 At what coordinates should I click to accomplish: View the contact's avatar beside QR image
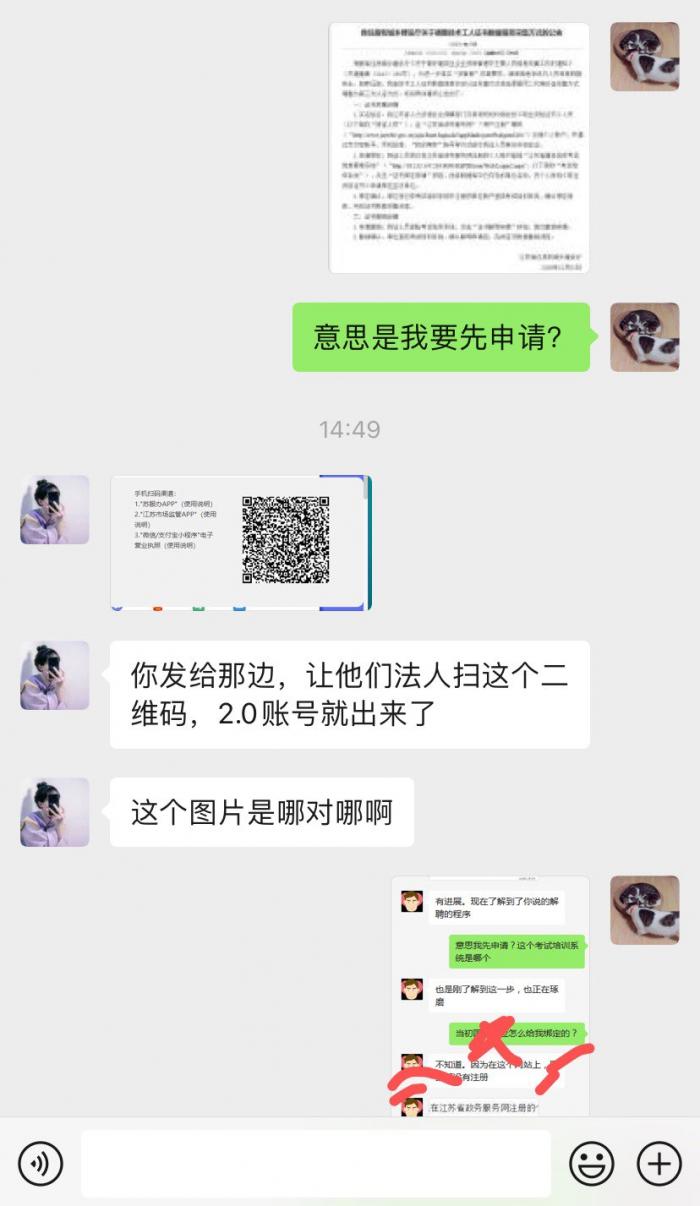point(55,510)
